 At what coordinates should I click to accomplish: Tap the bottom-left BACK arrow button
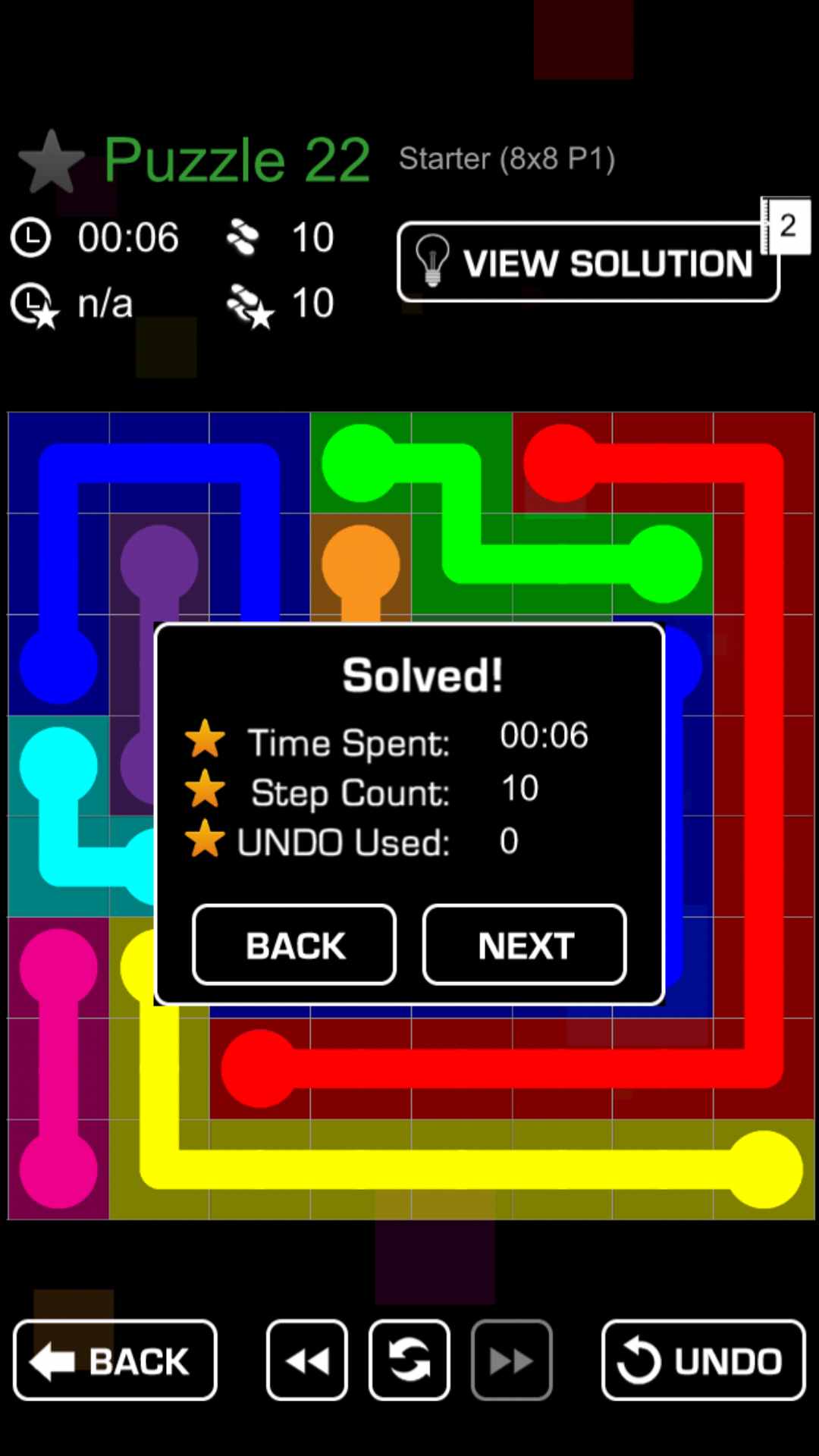[x=115, y=1360]
